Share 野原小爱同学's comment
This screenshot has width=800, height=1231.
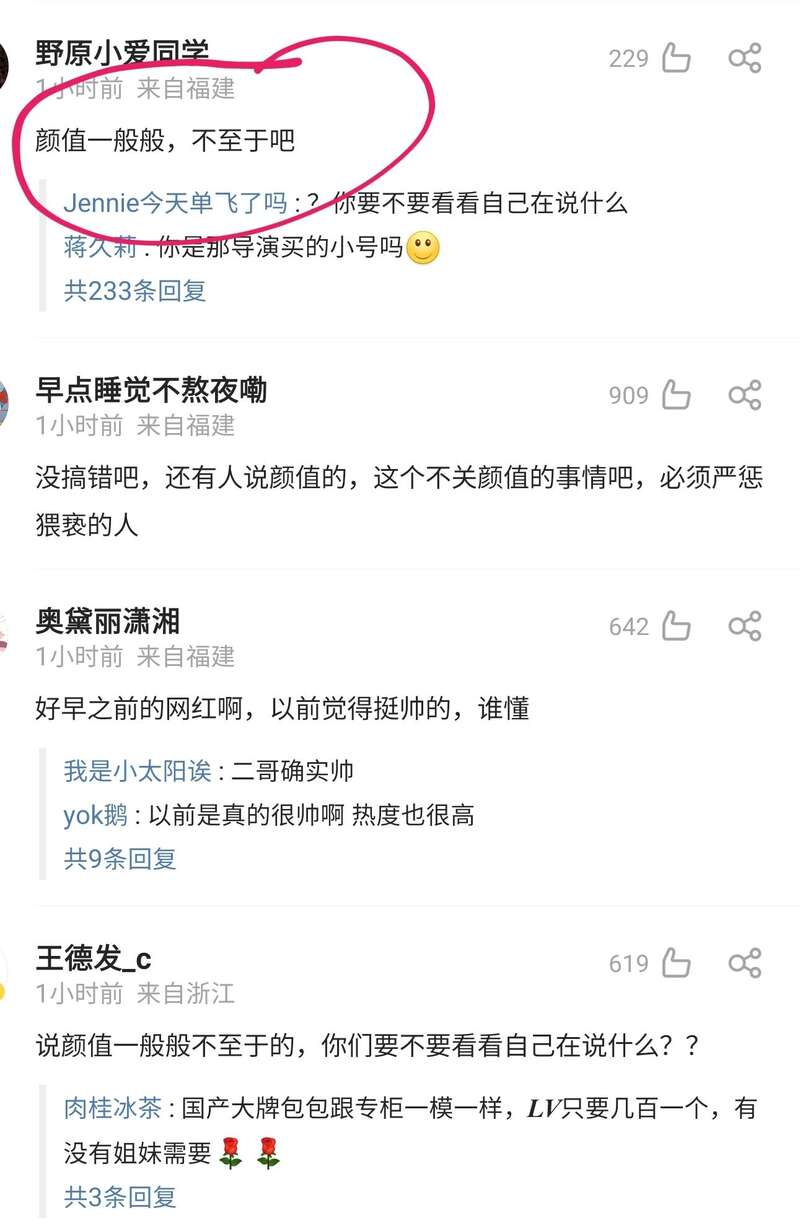(745, 58)
